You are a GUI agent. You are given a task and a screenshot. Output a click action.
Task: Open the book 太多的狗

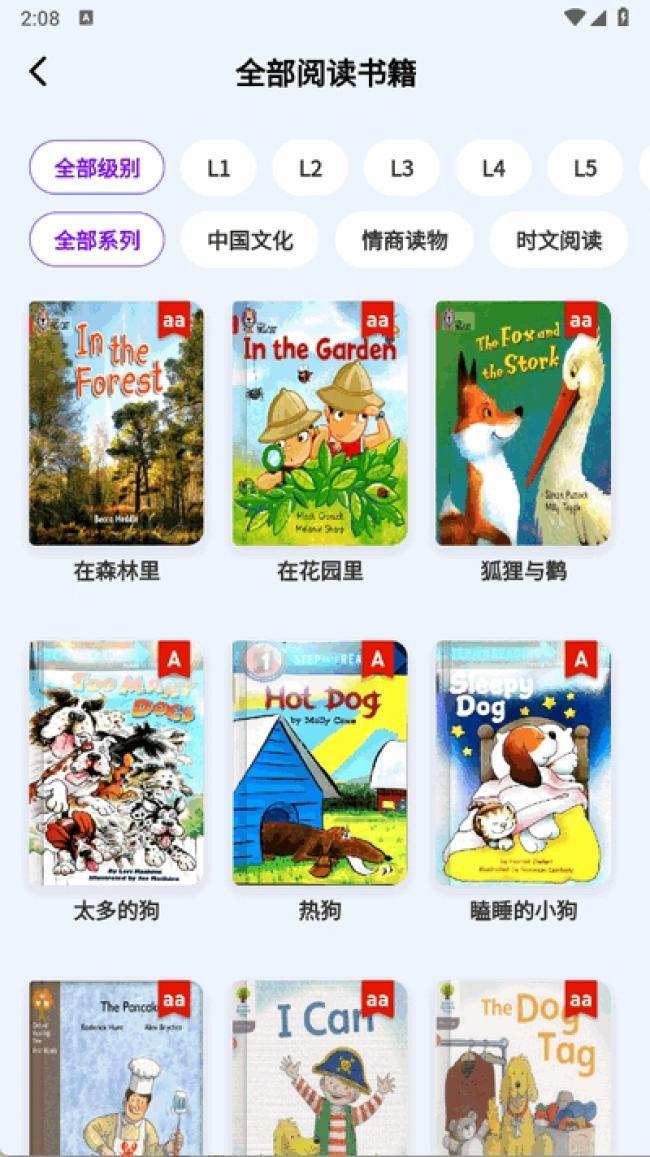pos(116,763)
